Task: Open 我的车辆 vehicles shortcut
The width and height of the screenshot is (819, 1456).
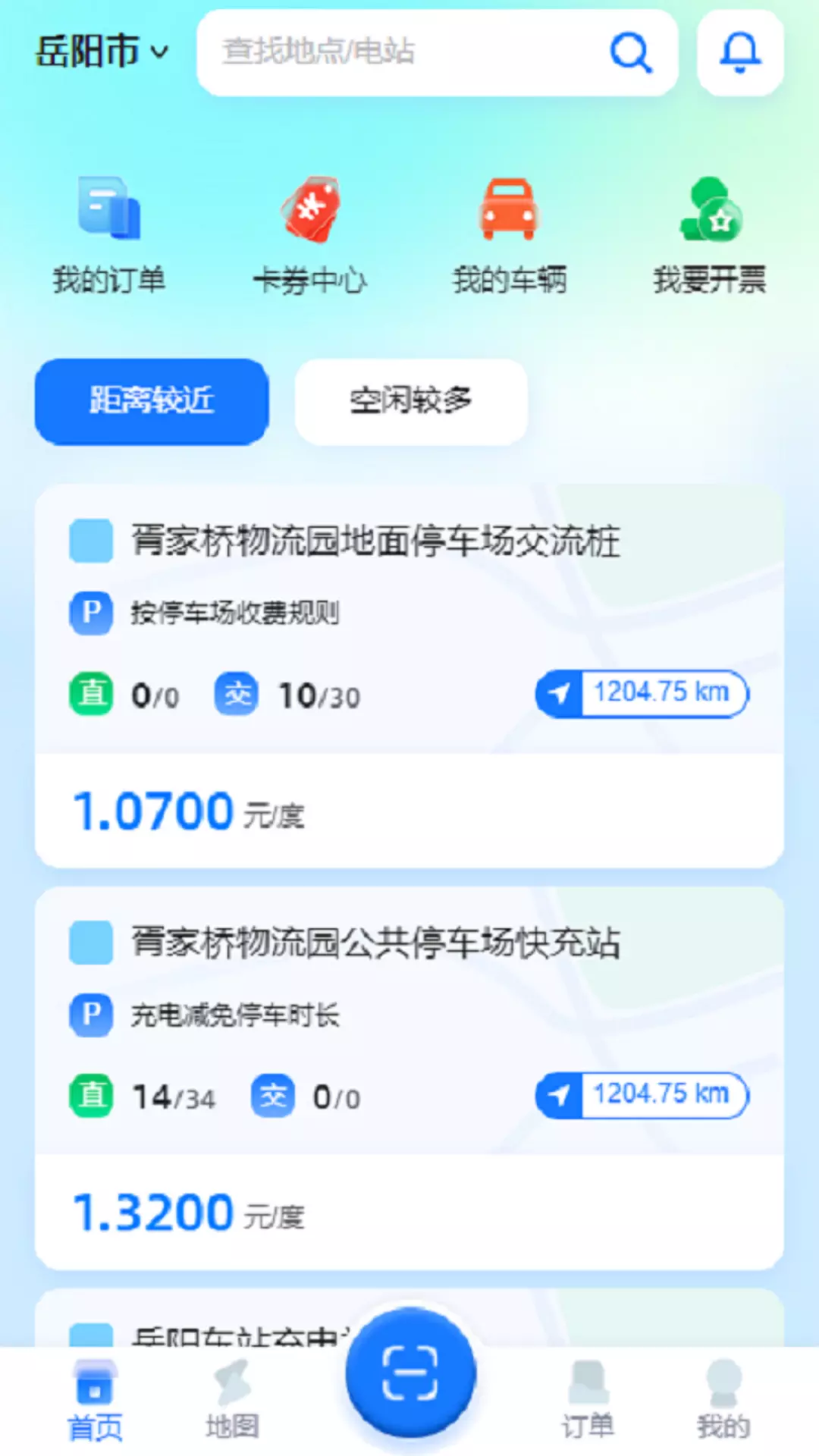Action: click(x=510, y=236)
